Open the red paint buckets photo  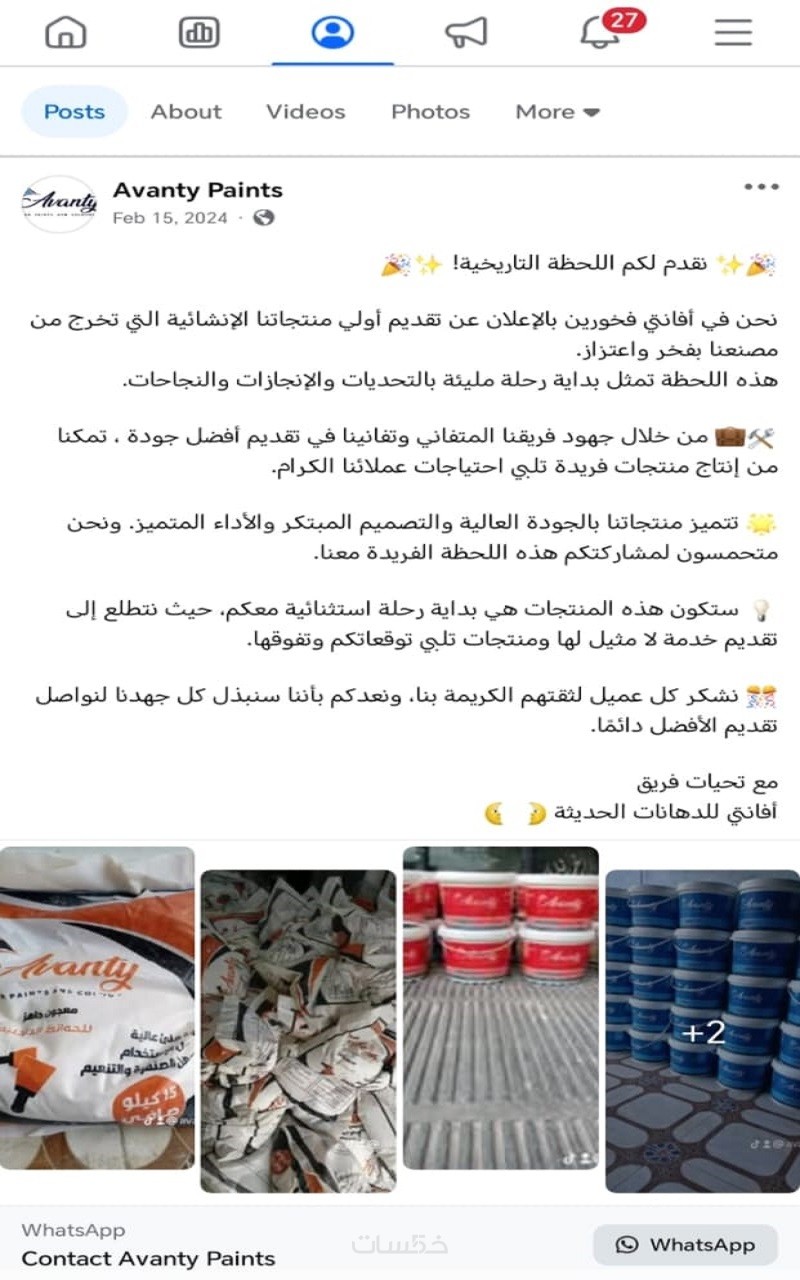pyautogui.click(x=500, y=1007)
